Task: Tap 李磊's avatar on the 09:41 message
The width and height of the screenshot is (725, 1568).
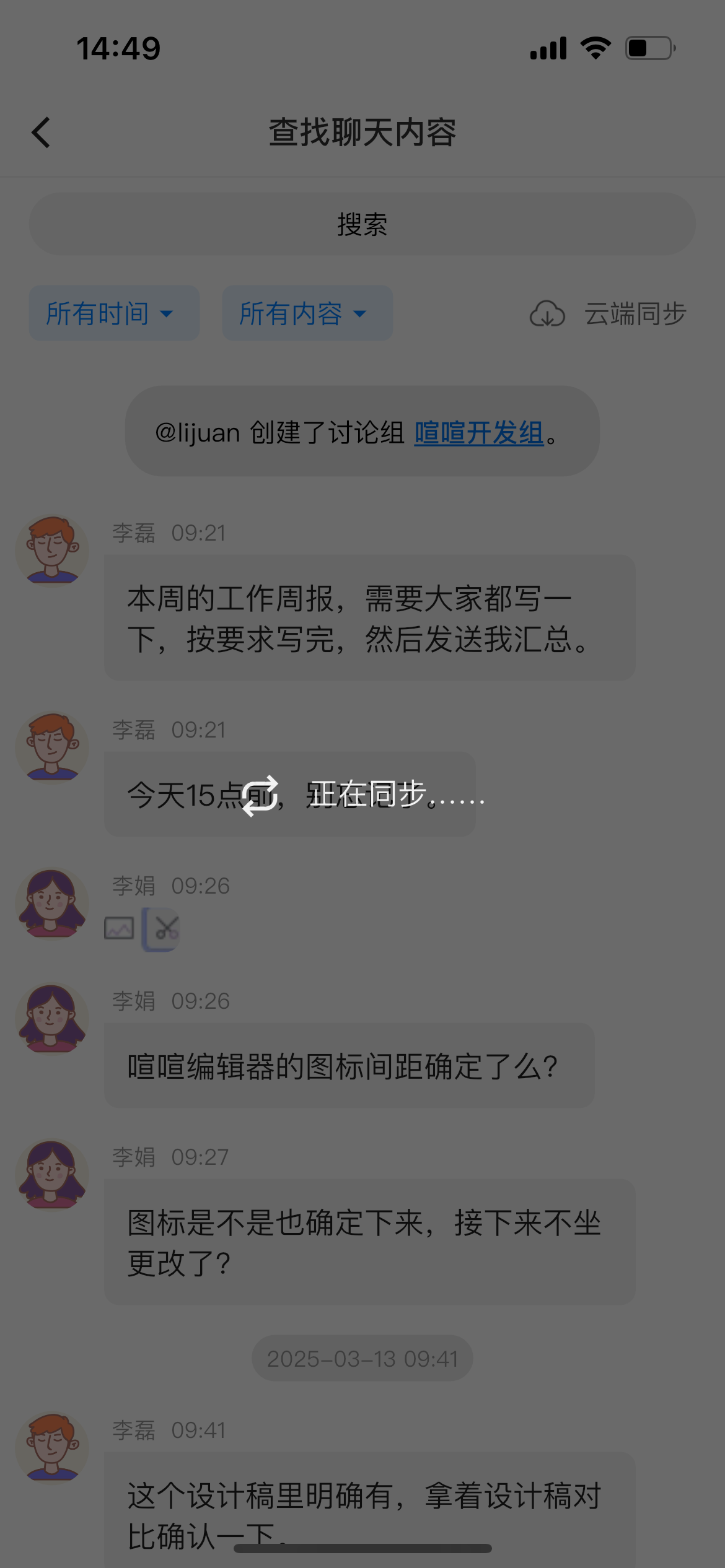Action: 52,1447
